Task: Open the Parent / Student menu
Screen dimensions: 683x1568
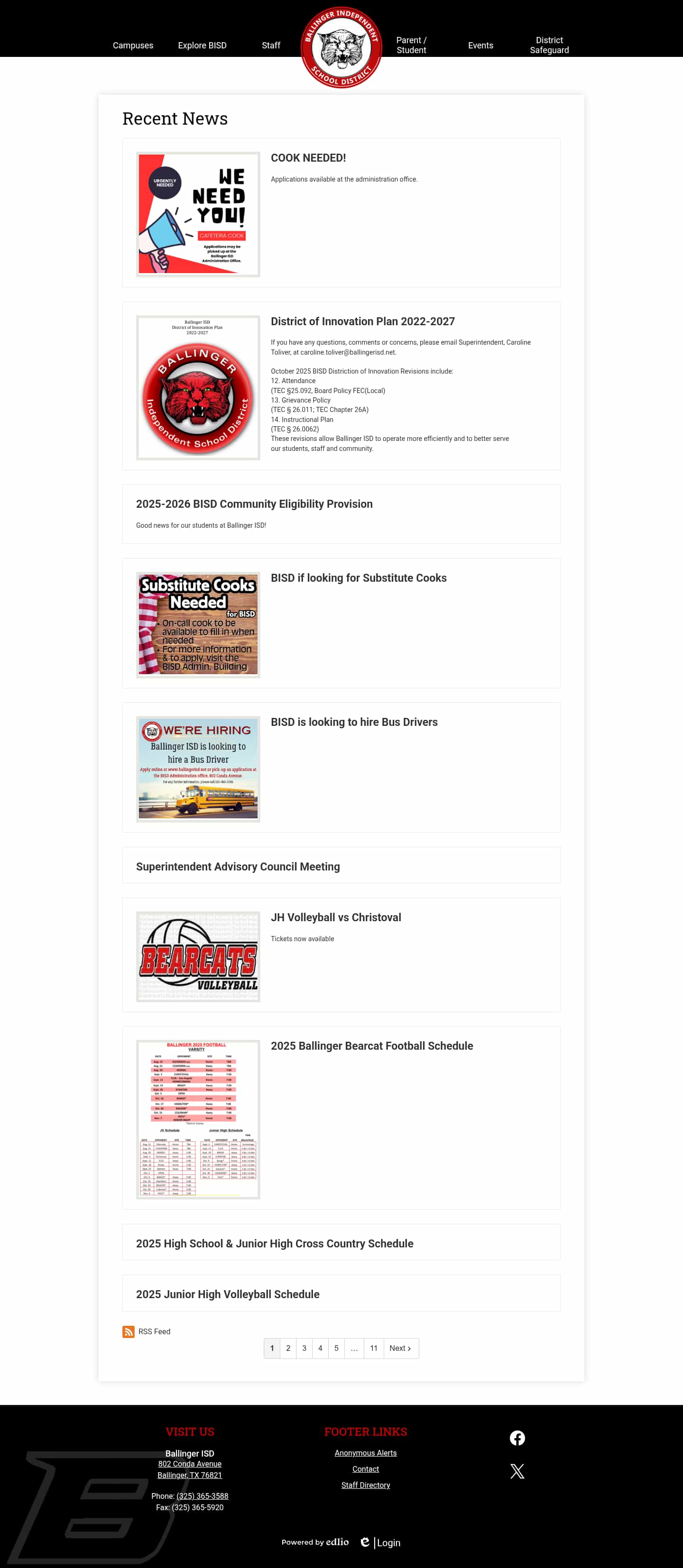Action: [x=411, y=45]
